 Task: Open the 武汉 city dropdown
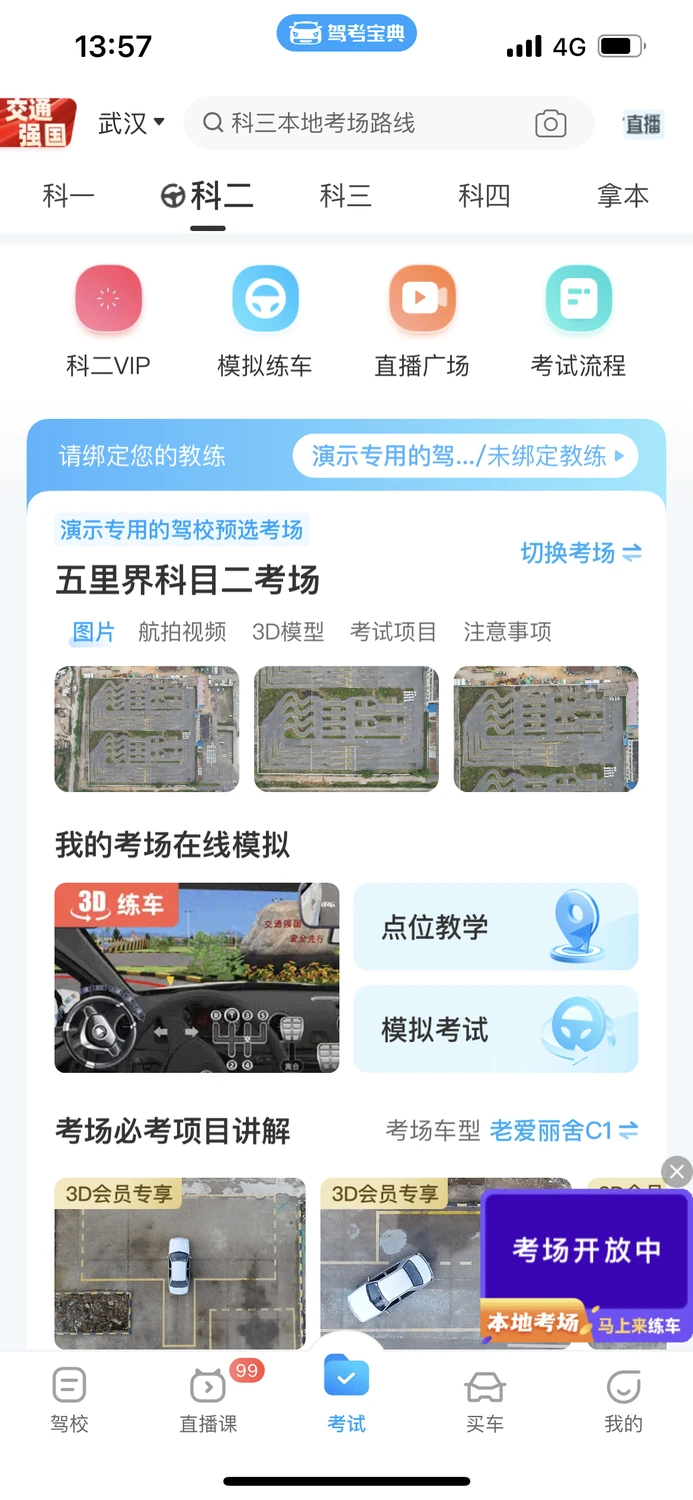(132, 124)
